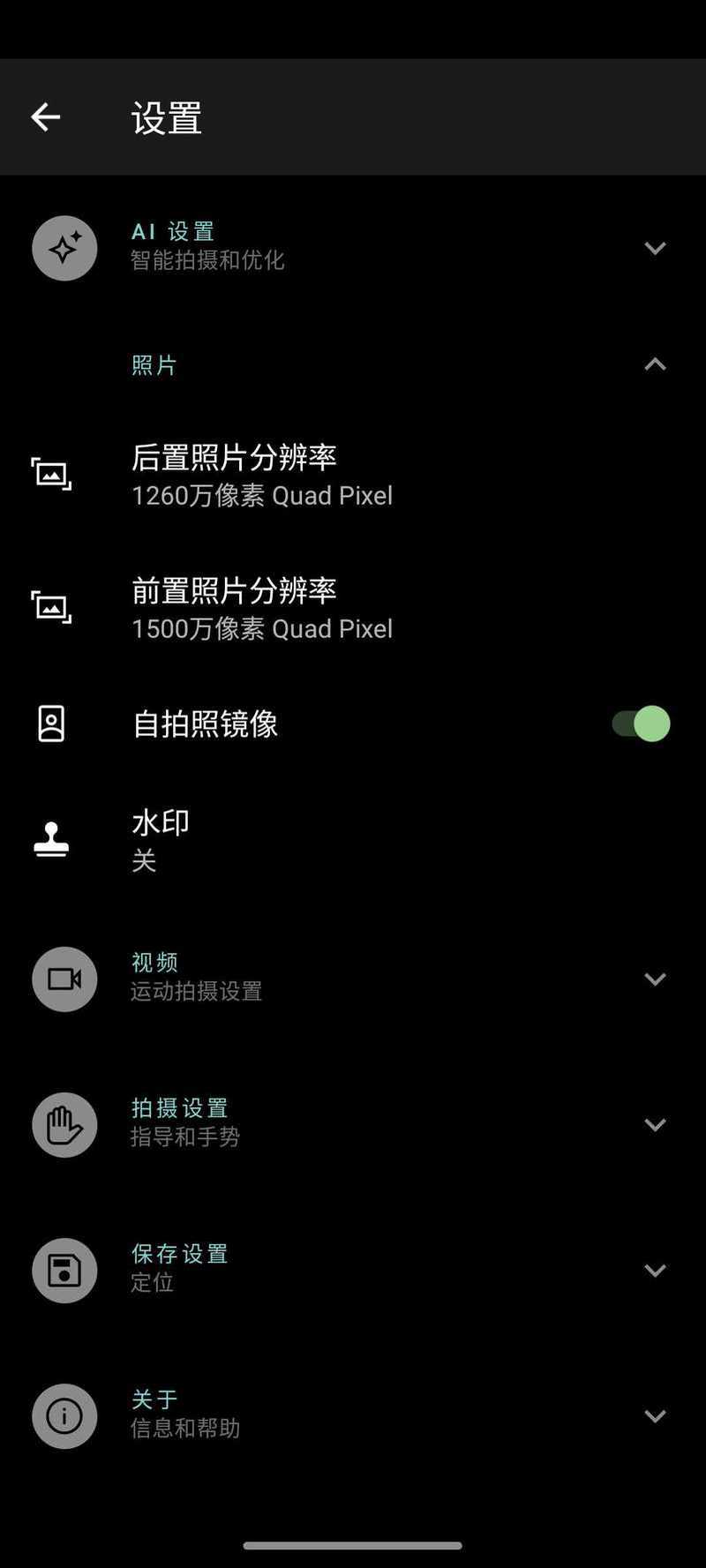Collapse the 照片 section

[353, 364]
